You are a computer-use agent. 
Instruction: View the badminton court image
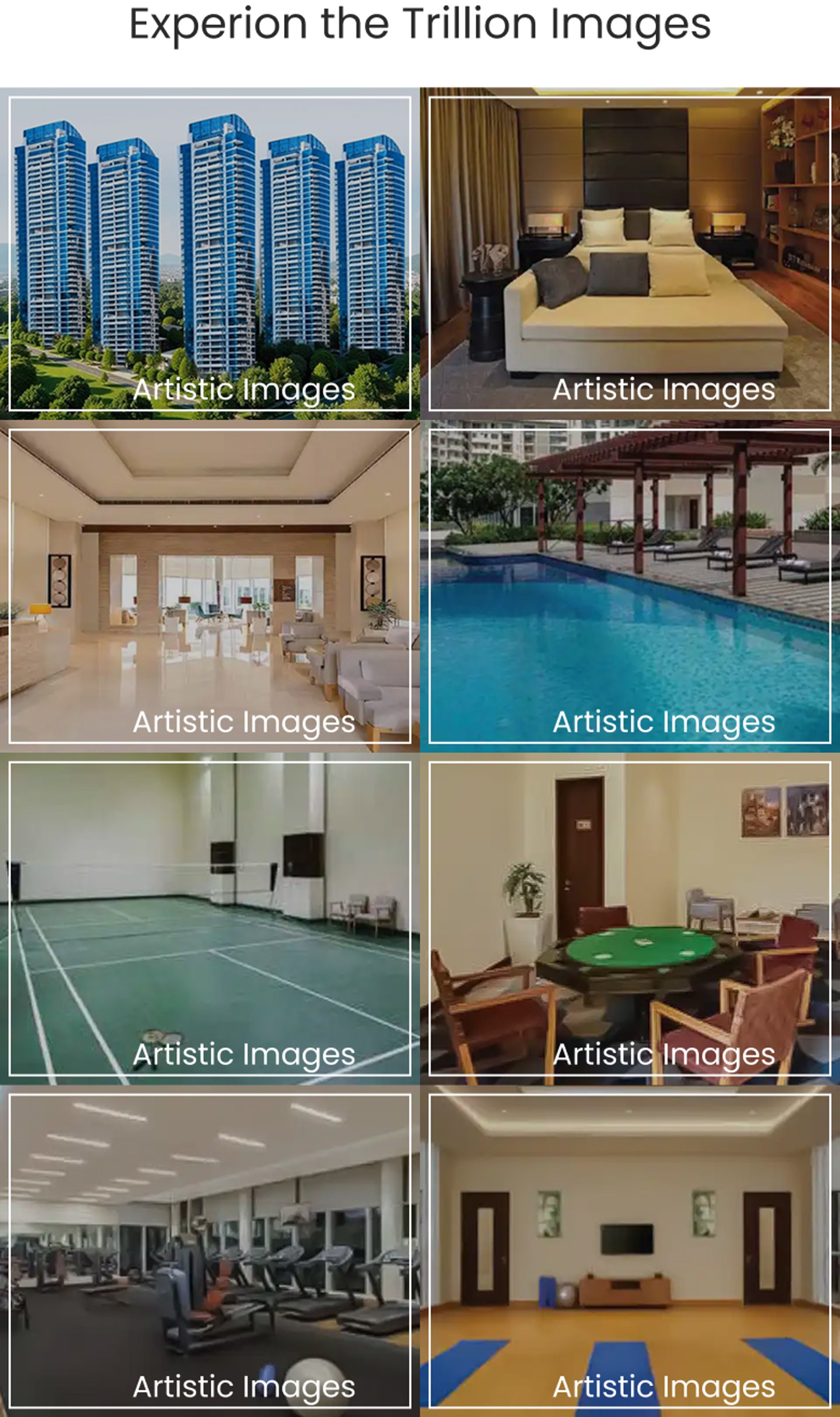click(210, 918)
